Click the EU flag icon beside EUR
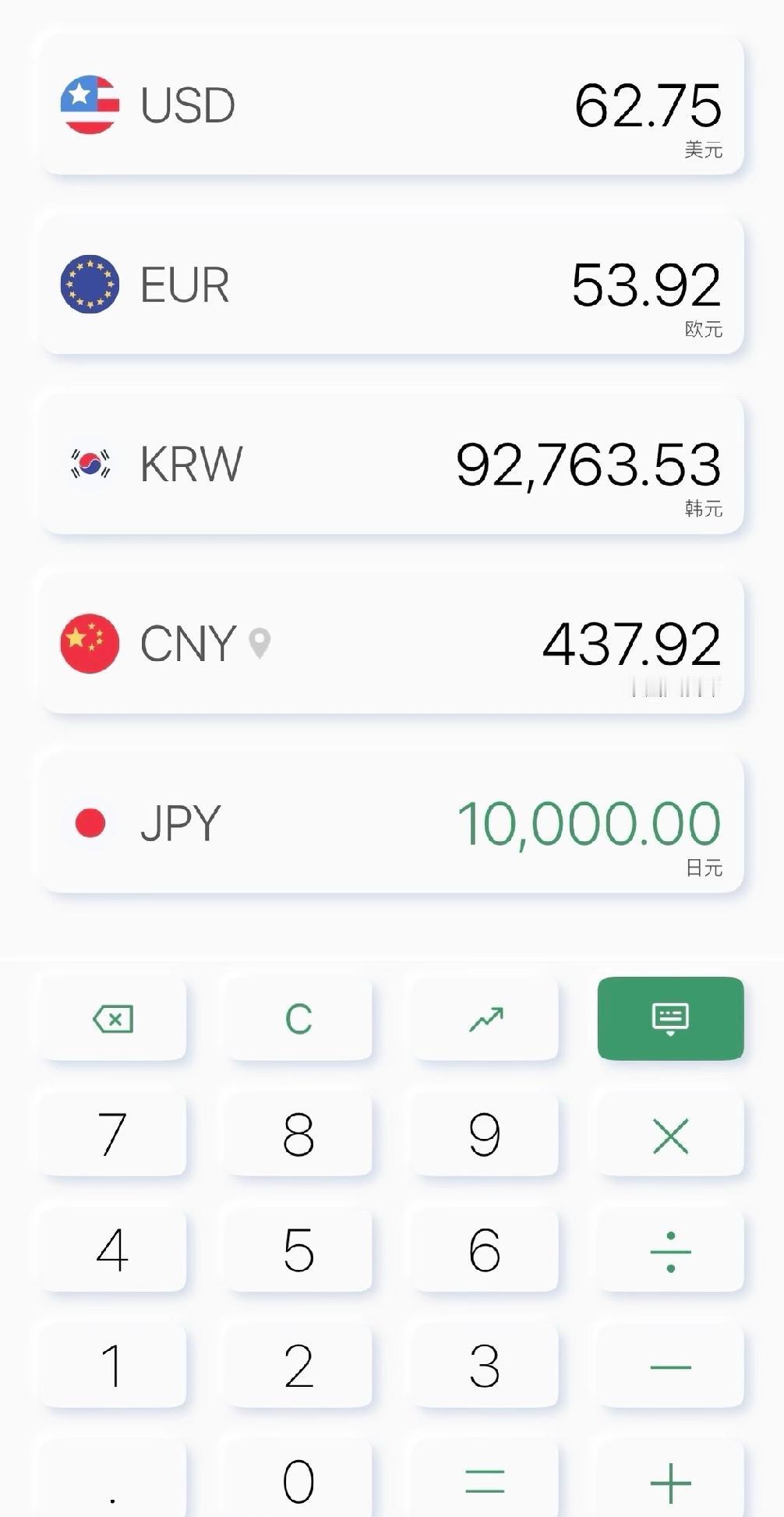 coord(88,284)
